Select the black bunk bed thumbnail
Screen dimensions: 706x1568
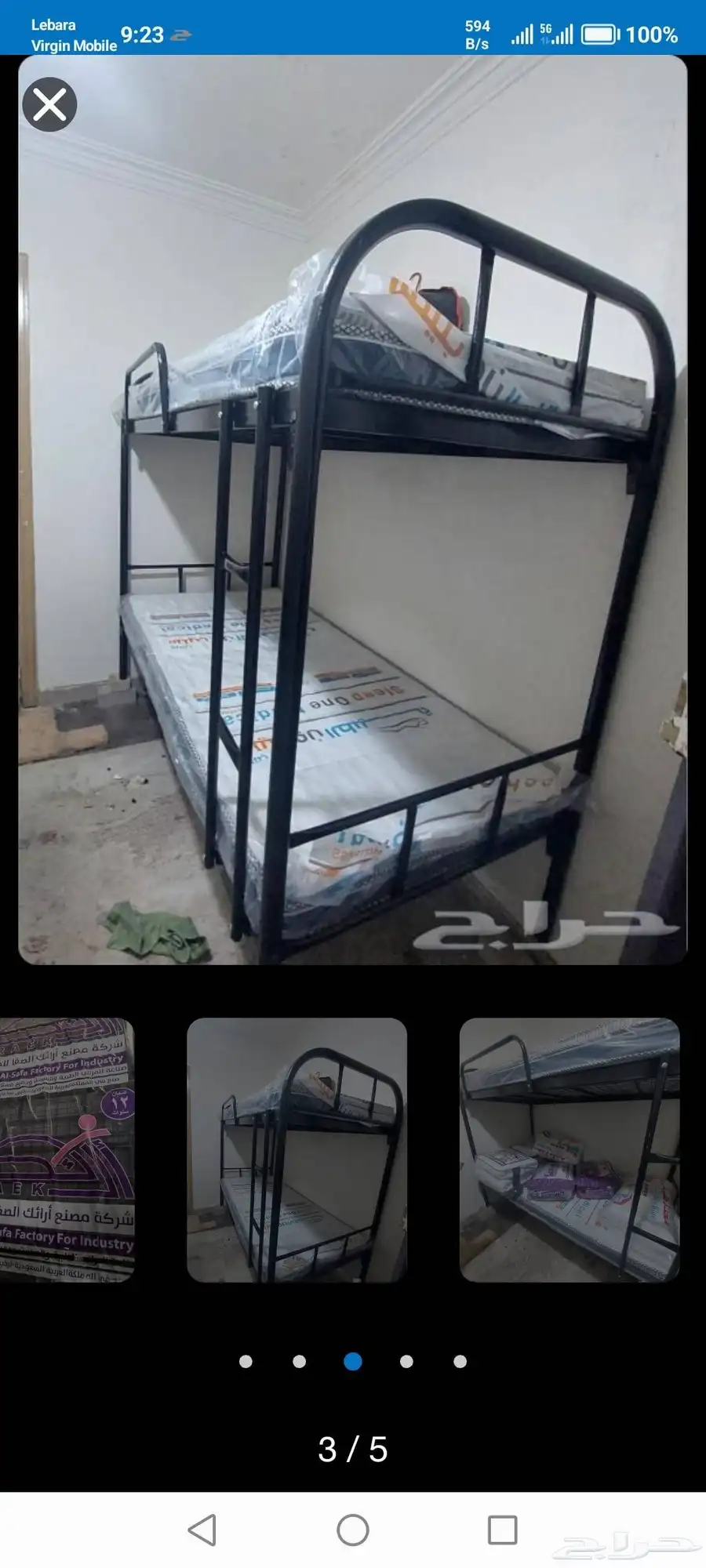[297, 1149]
